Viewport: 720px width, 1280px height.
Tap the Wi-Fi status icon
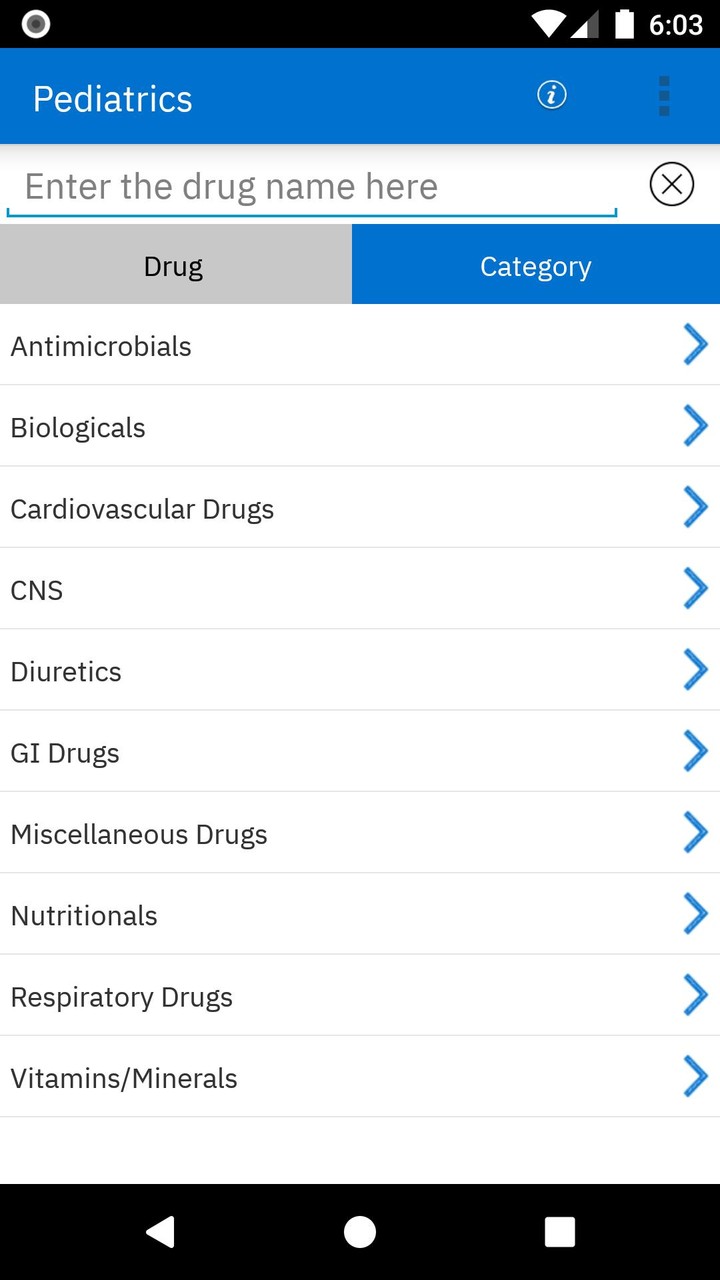click(x=550, y=23)
